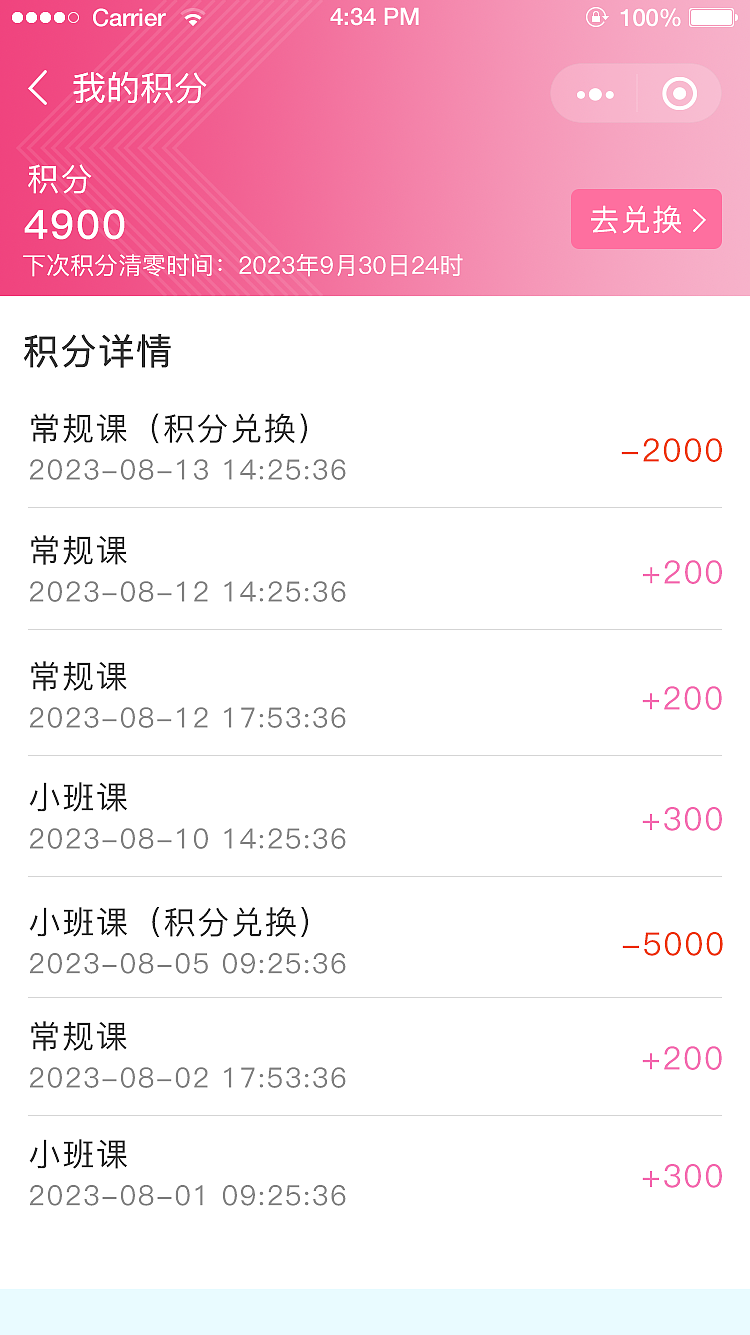This screenshot has width=750, height=1335.
Task: Open the three-dot more options menu
Action: pos(593,93)
